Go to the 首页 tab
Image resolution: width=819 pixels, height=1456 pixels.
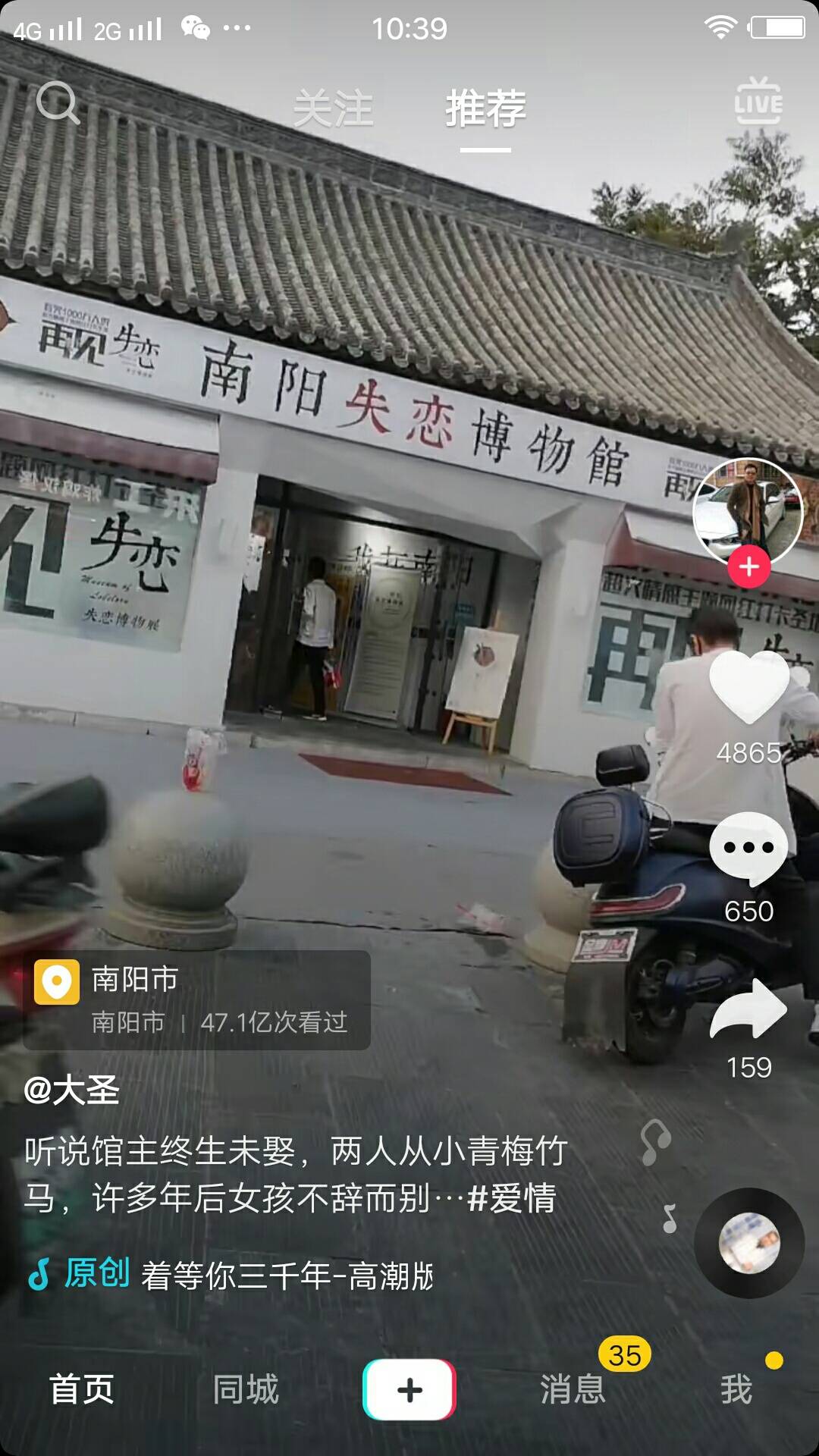[x=82, y=1389]
